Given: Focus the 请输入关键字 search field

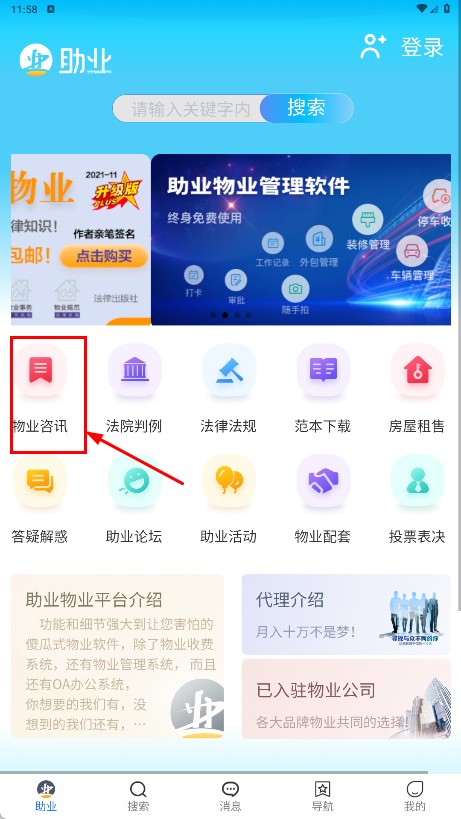Looking at the screenshot, I should click(191, 109).
